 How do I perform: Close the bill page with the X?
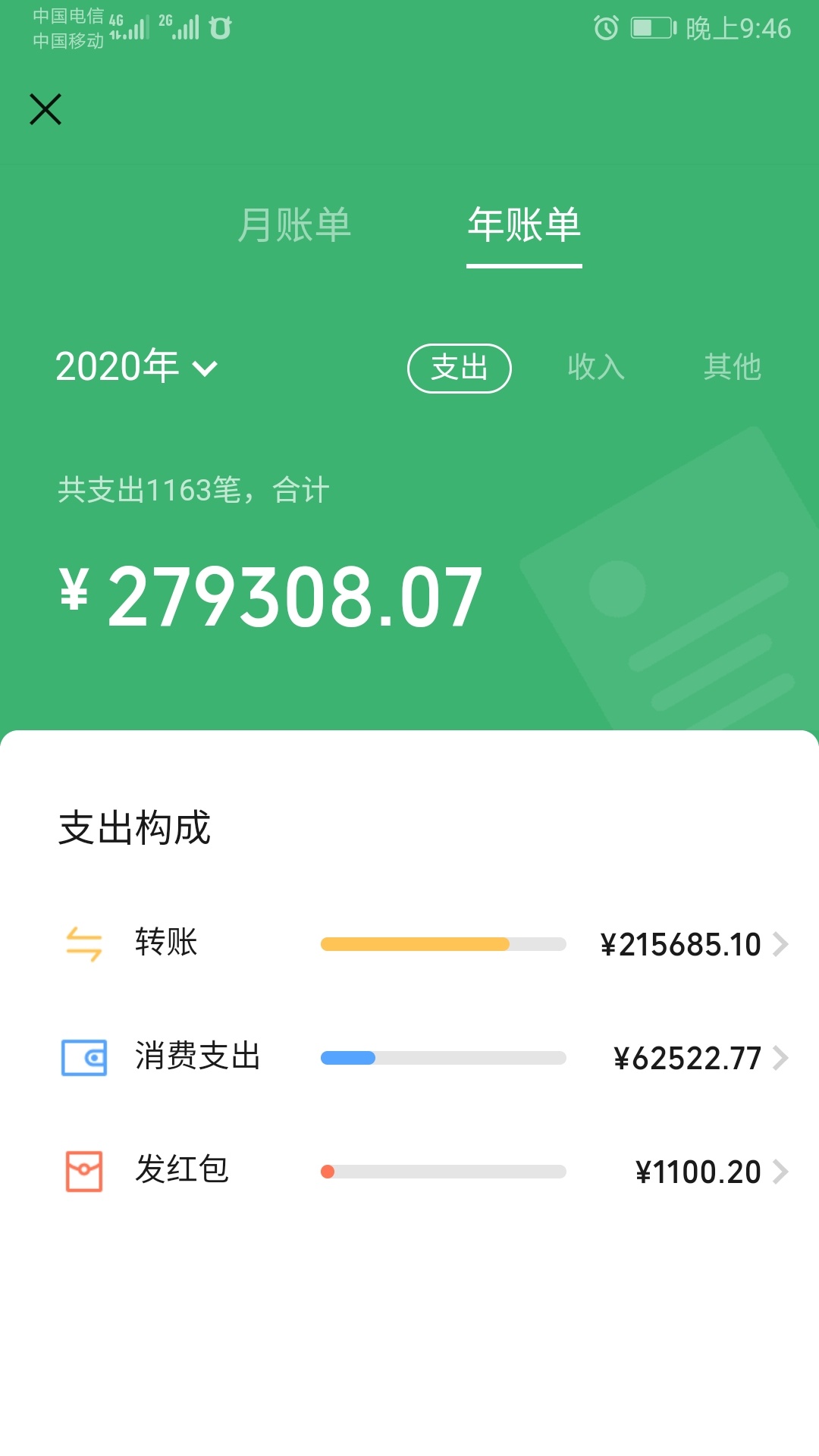(45, 109)
